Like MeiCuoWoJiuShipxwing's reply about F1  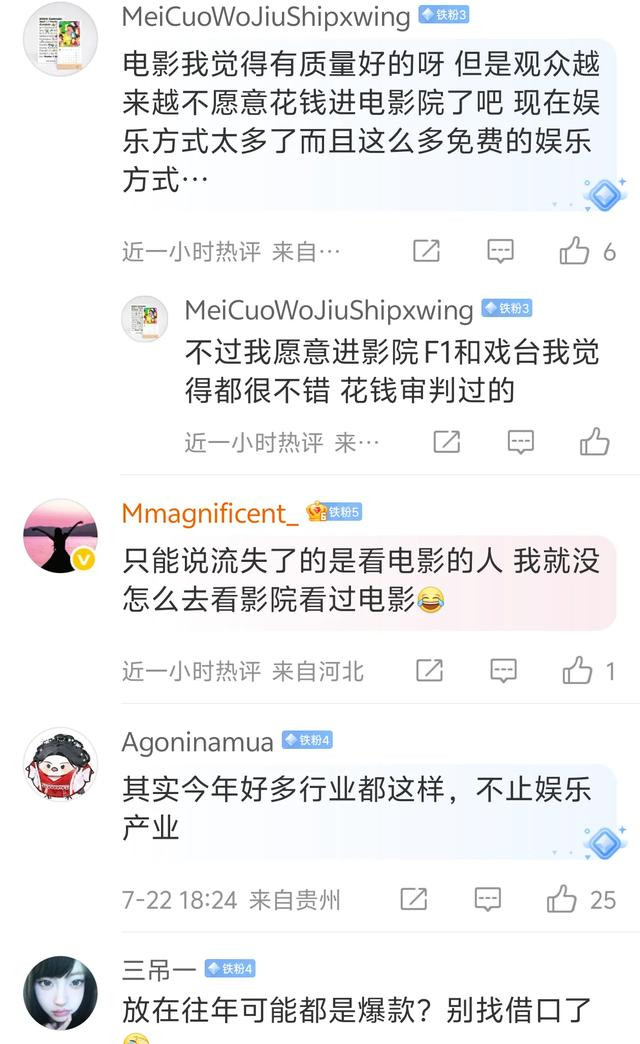(595, 441)
